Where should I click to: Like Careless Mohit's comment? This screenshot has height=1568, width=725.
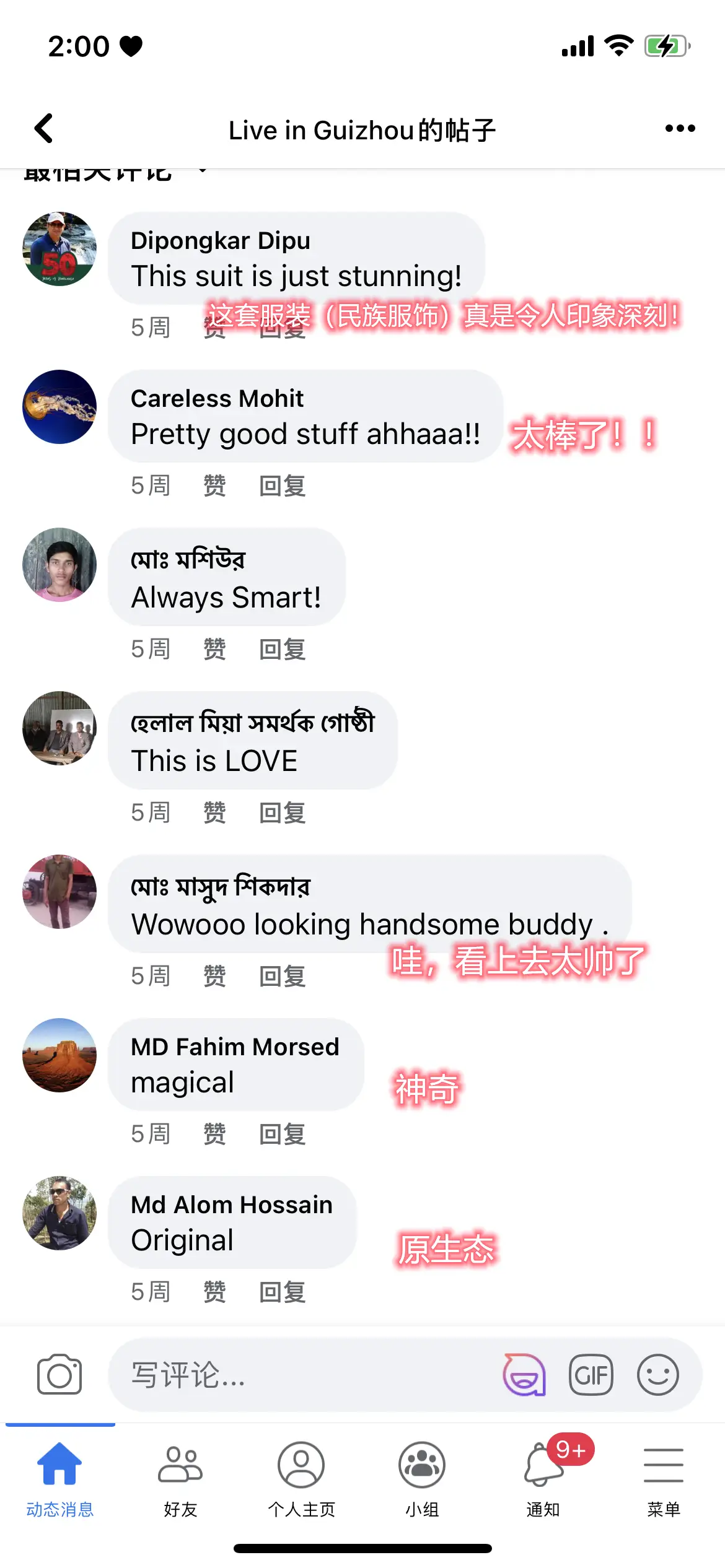(x=214, y=486)
